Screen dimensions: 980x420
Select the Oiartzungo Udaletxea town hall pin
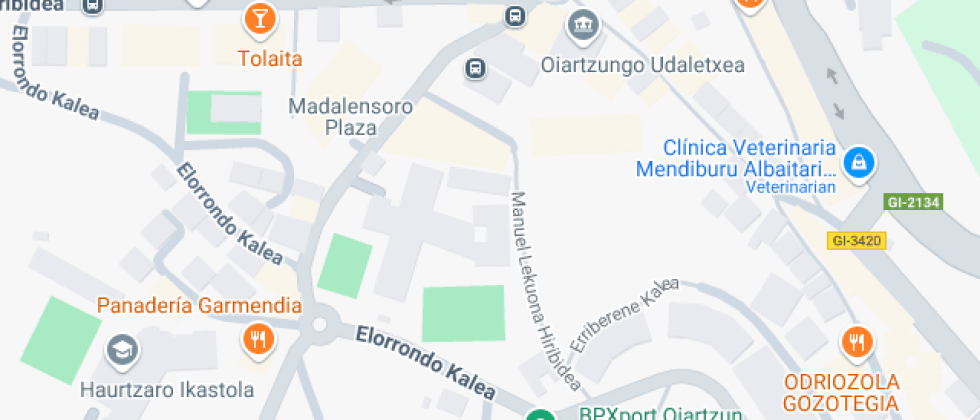pyautogui.click(x=581, y=25)
